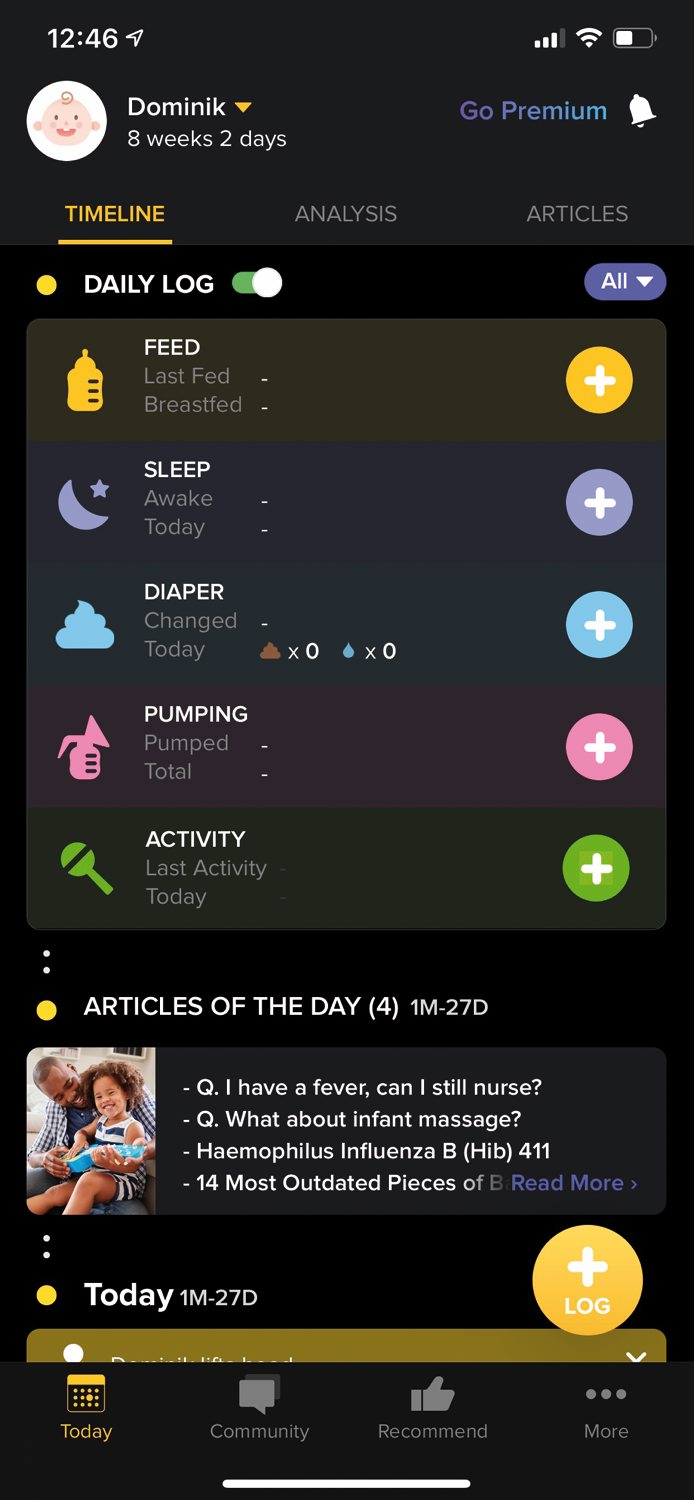Add a new activity entry

tap(596, 868)
